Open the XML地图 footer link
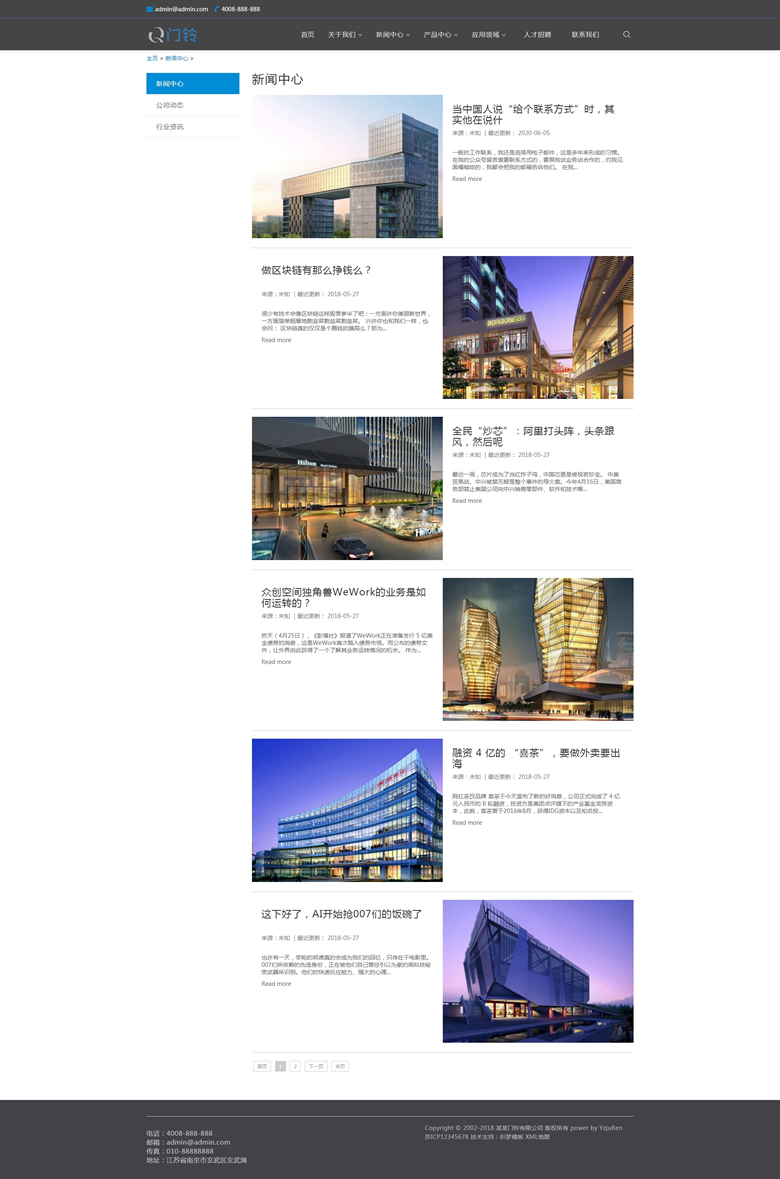Screen dimensions: 780x1179 [x=538, y=1137]
